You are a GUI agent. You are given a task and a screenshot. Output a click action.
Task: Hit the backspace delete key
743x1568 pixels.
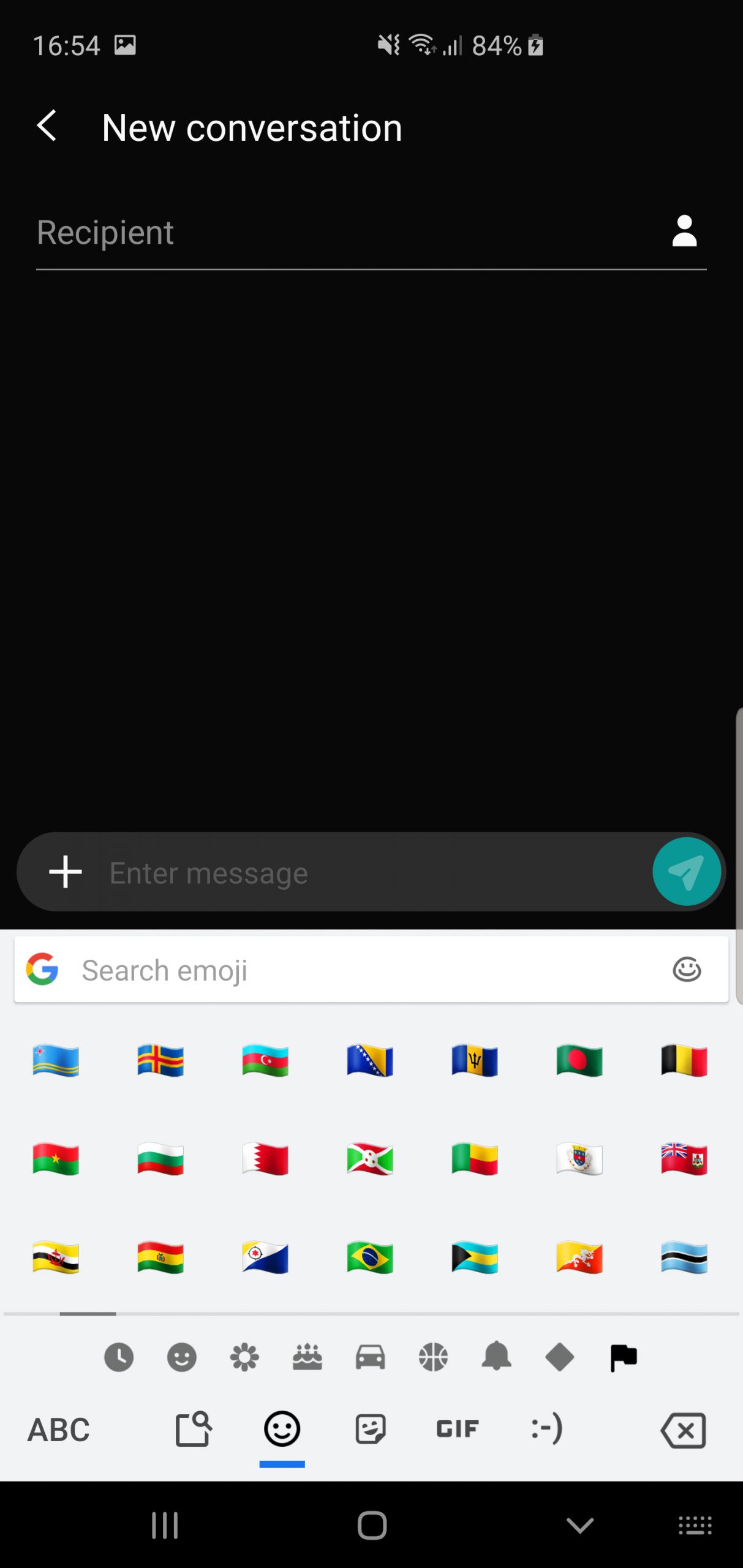tap(683, 1430)
